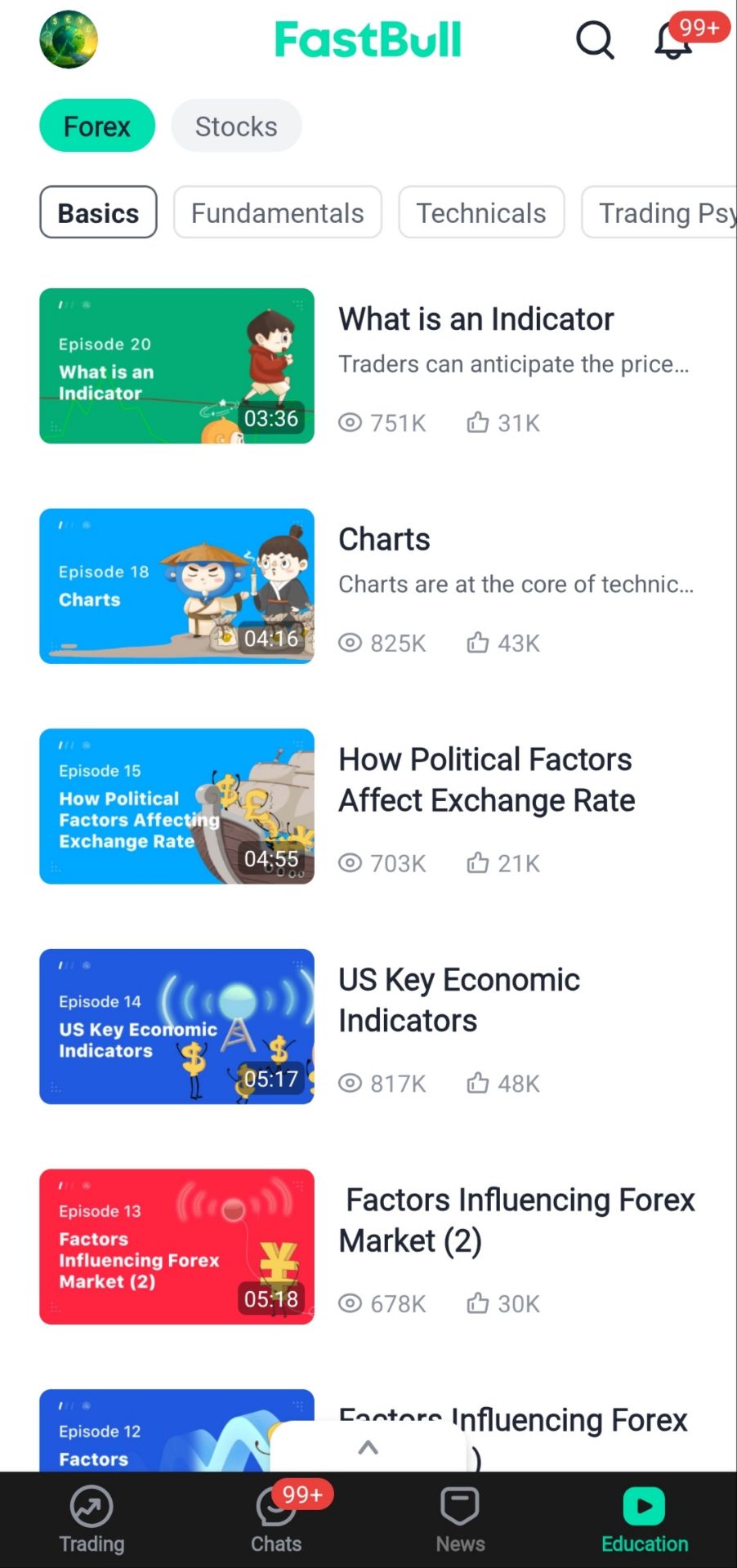This screenshot has width=737, height=1568.
Task: Open the search icon
Action: (595, 40)
